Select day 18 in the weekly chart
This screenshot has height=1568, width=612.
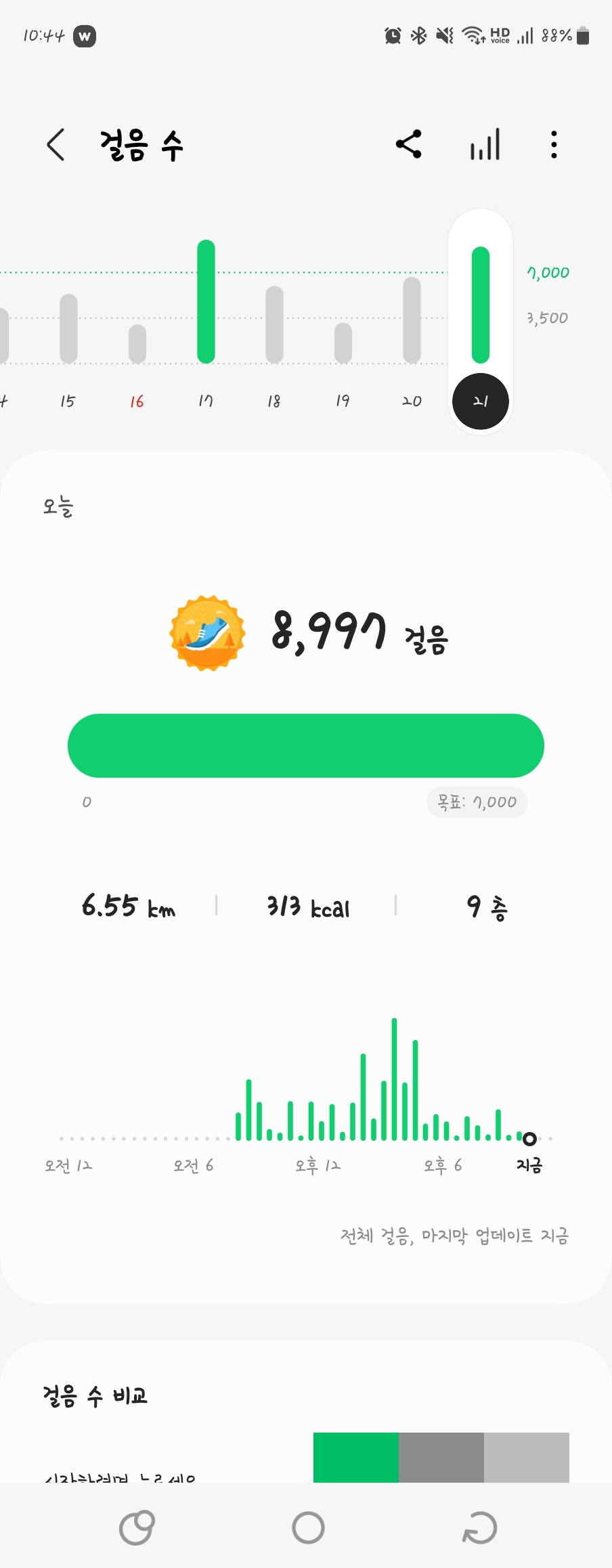pos(274,401)
